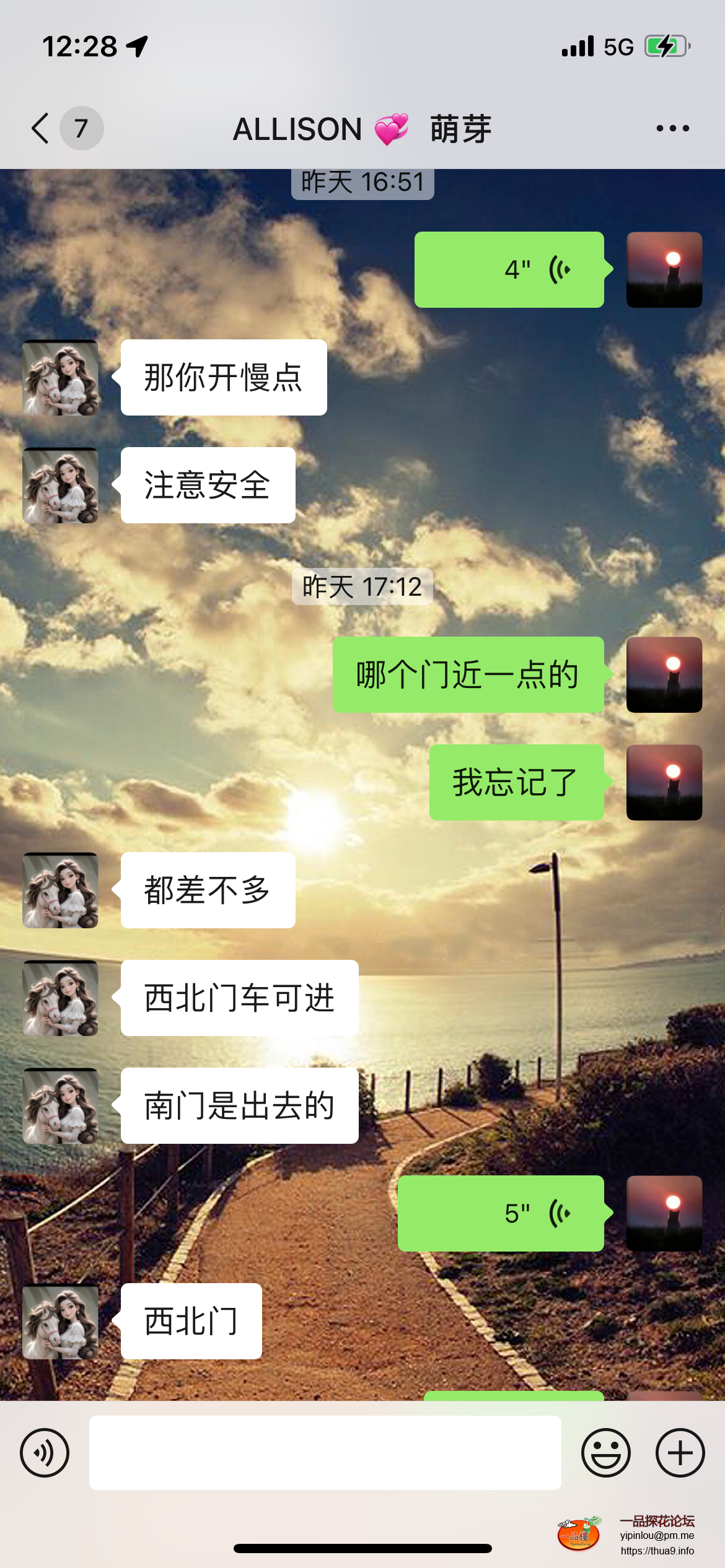Open your own sunset avatar thumbnail
This screenshot has width=725, height=1568.
tap(664, 269)
